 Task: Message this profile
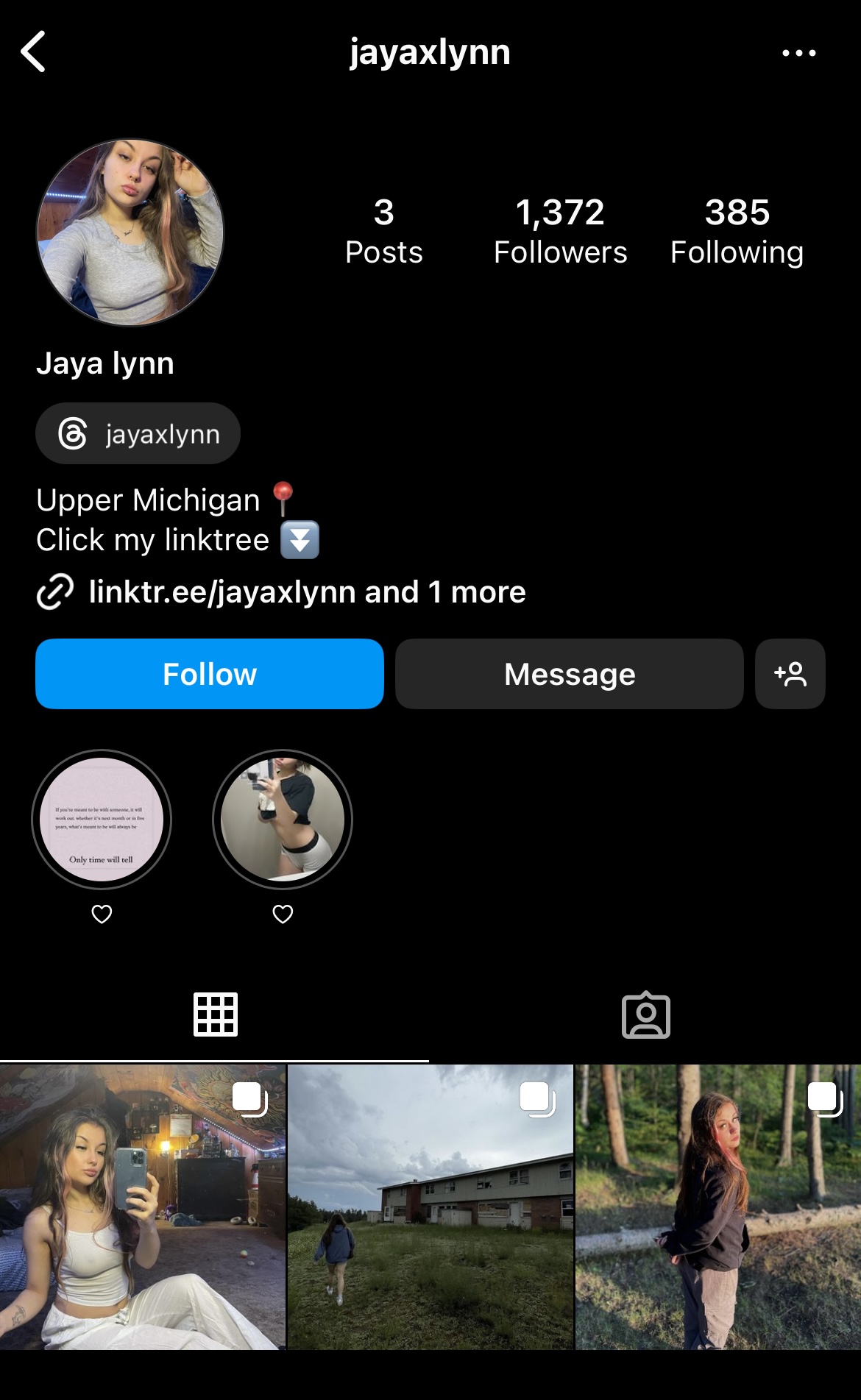pos(570,674)
